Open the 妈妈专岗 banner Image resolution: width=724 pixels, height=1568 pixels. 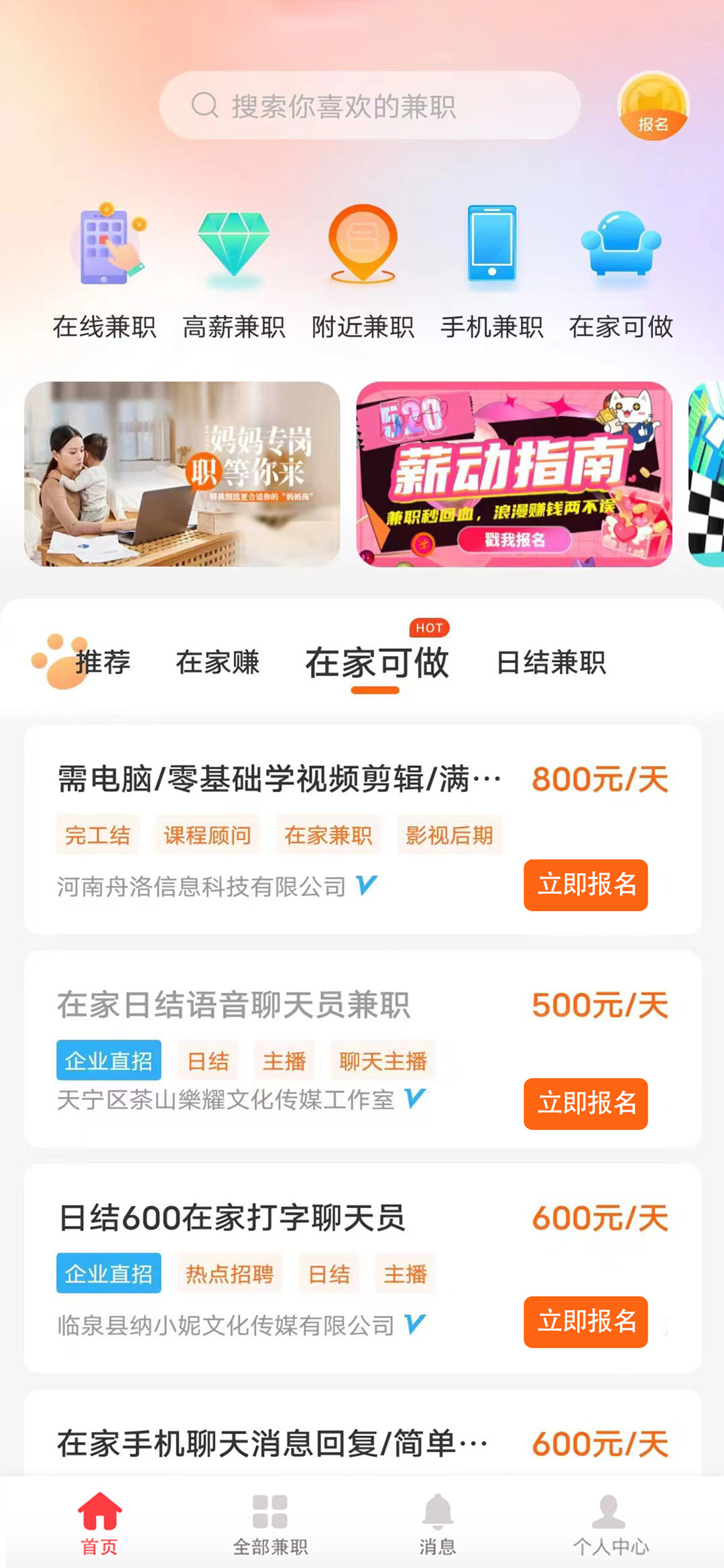182,474
